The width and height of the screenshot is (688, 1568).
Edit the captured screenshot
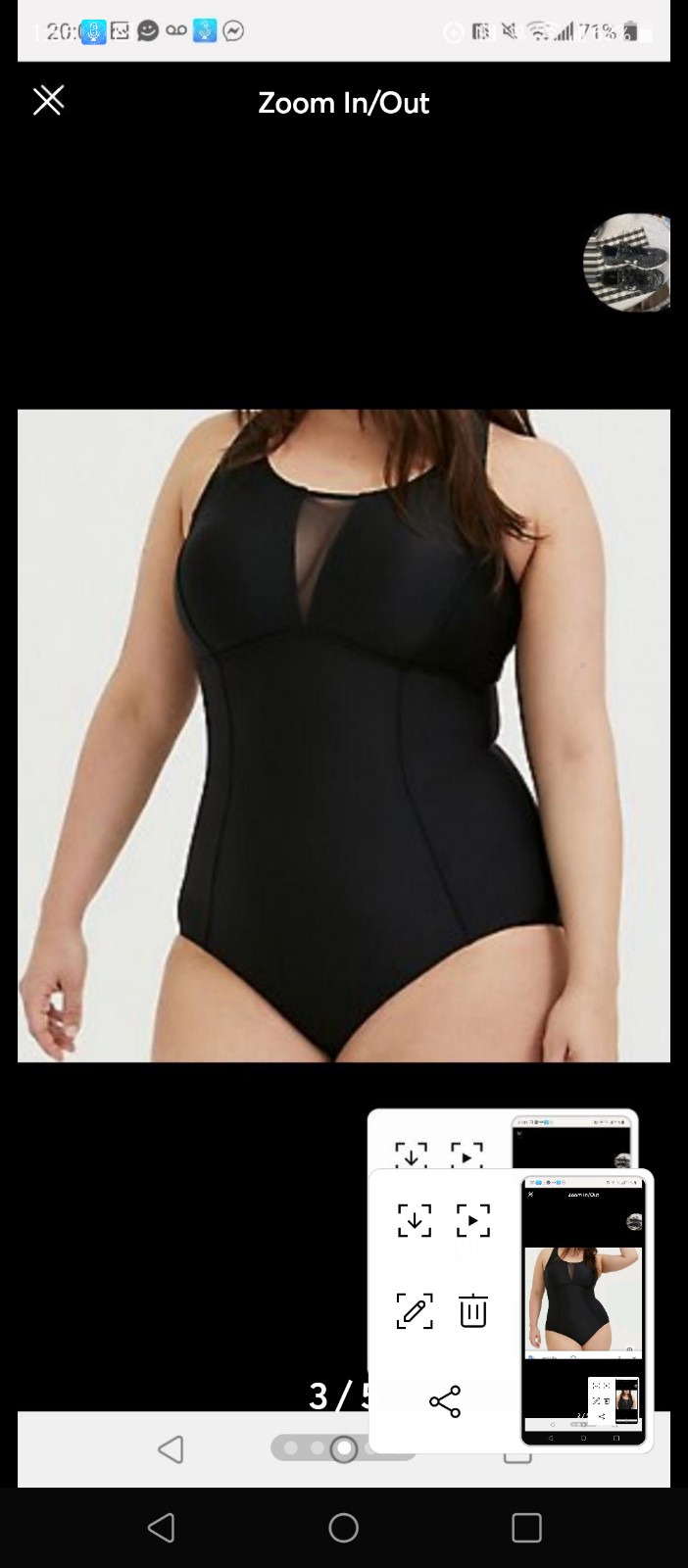(415, 1310)
